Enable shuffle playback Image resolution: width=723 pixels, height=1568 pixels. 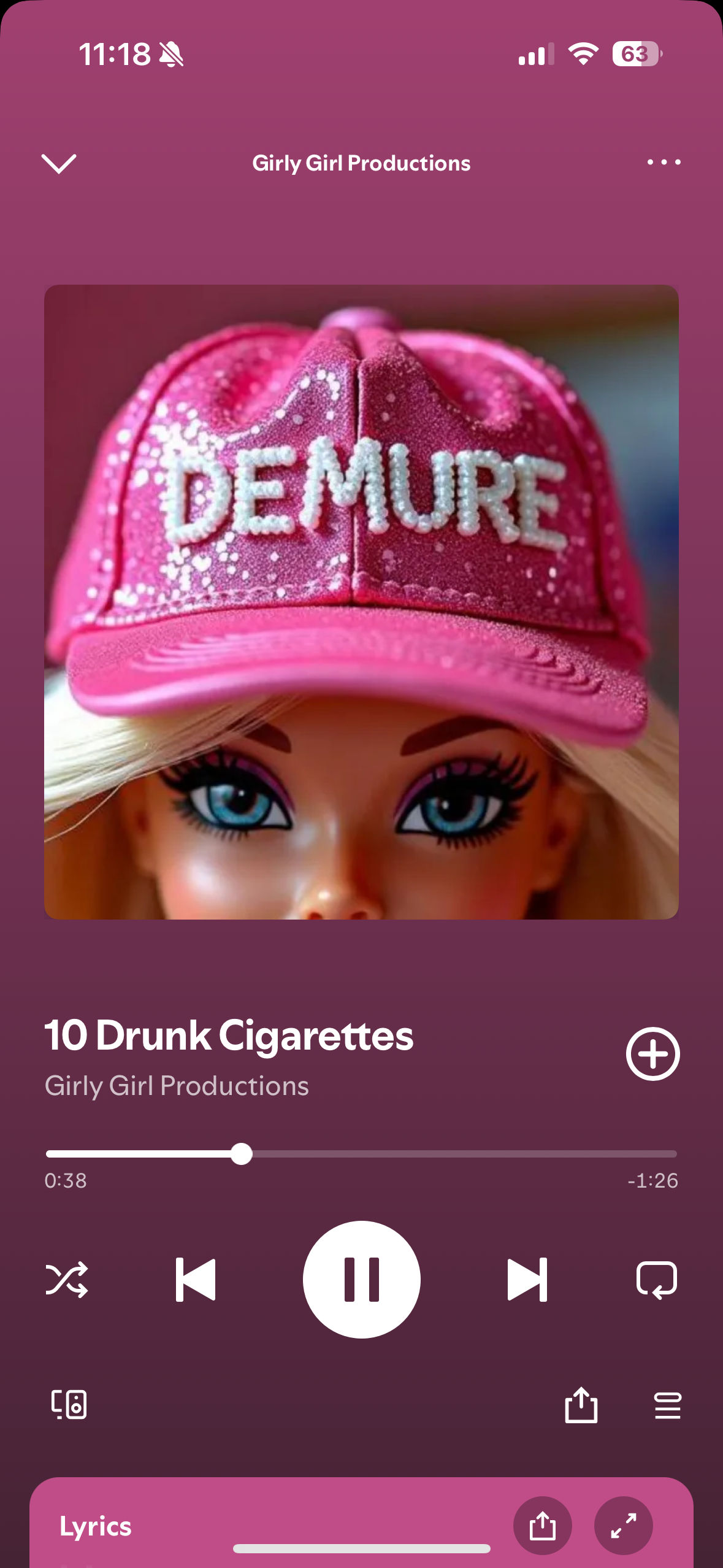pyautogui.click(x=67, y=1280)
